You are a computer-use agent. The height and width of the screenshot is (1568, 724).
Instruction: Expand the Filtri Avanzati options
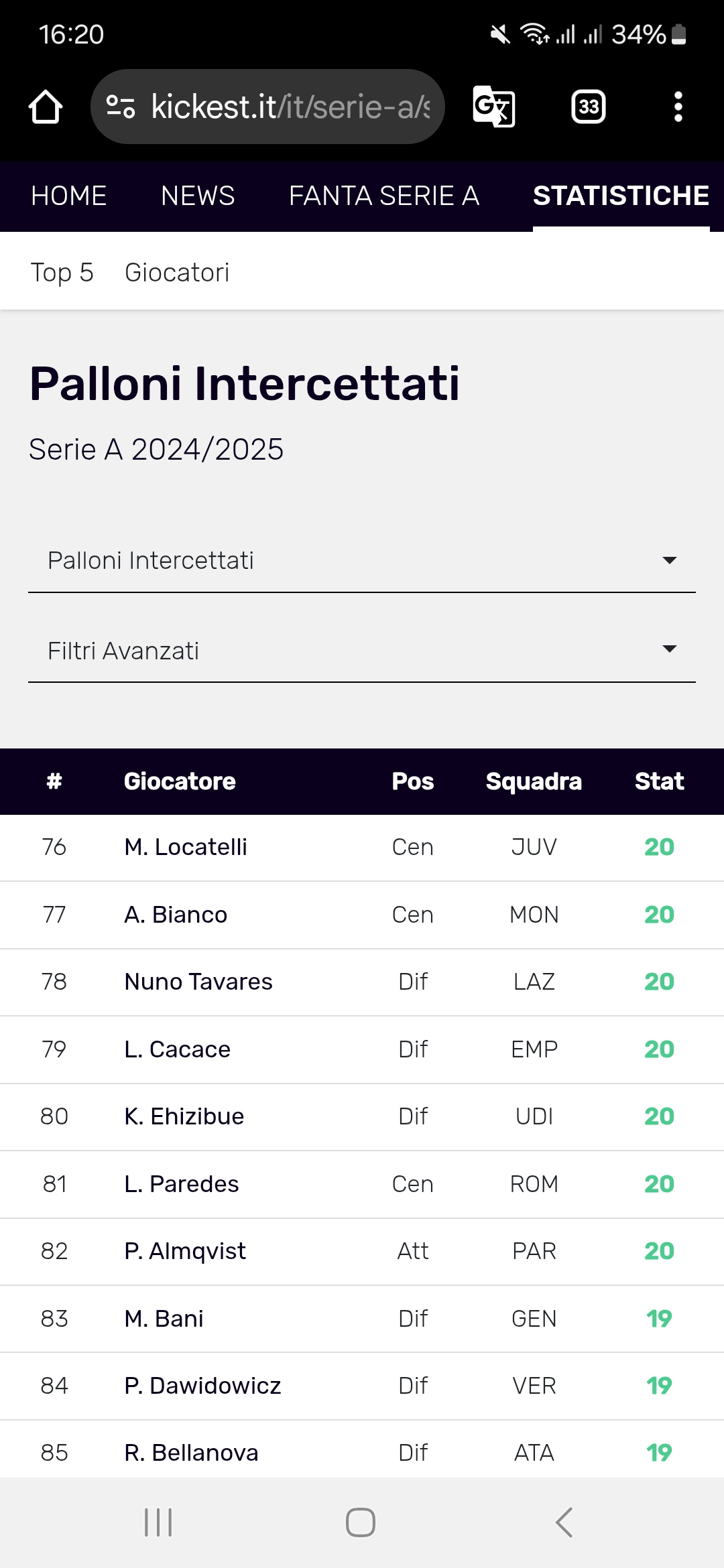coord(362,650)
